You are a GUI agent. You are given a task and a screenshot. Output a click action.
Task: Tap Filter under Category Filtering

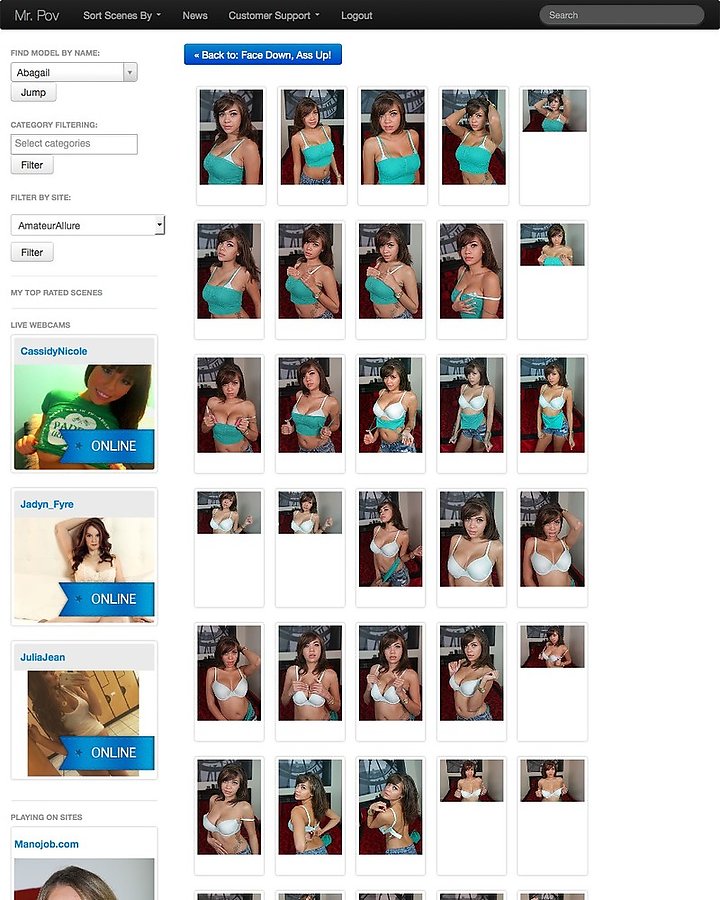click(32, 165)
